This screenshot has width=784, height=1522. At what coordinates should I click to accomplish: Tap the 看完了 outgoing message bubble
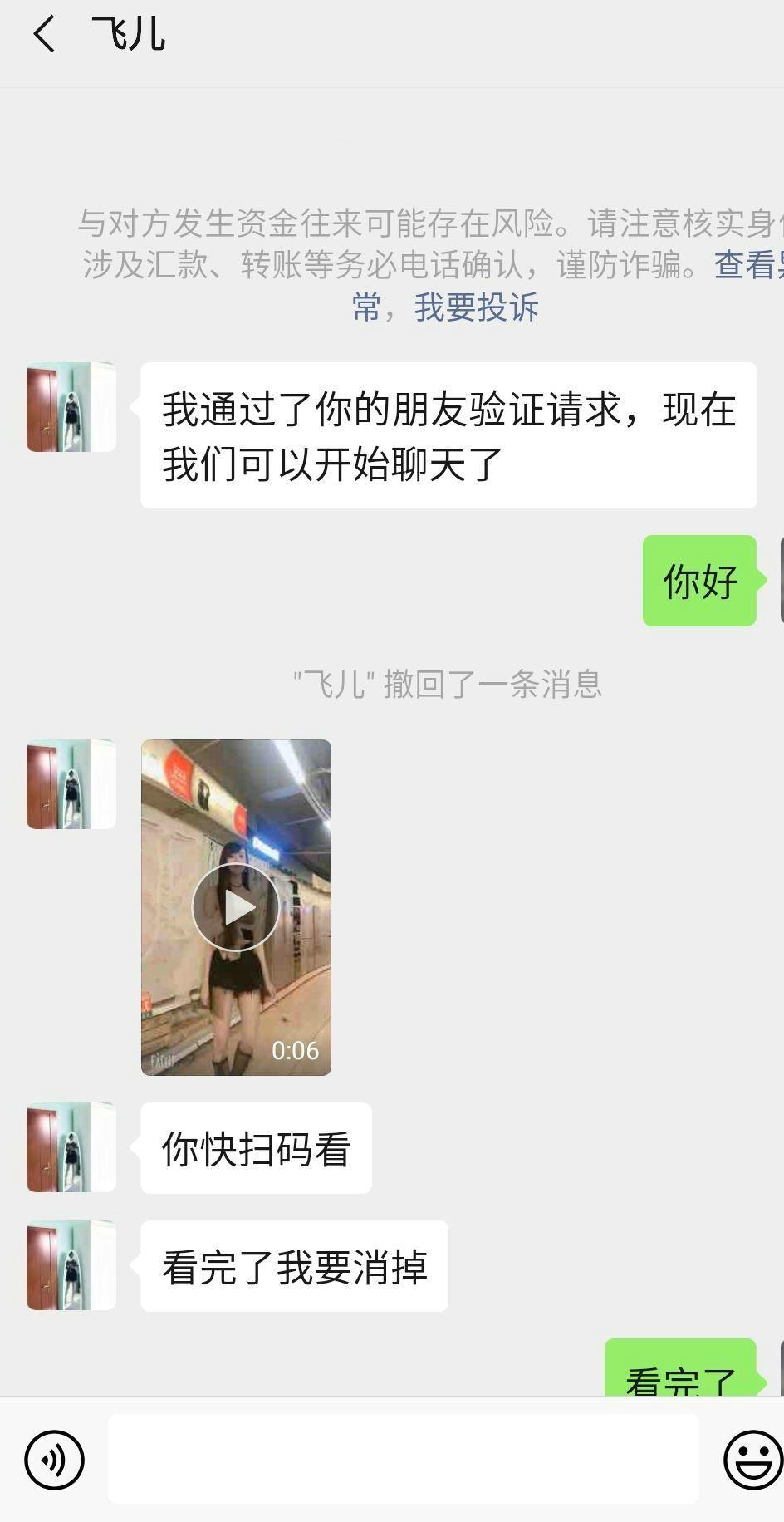pos(683,1375)
